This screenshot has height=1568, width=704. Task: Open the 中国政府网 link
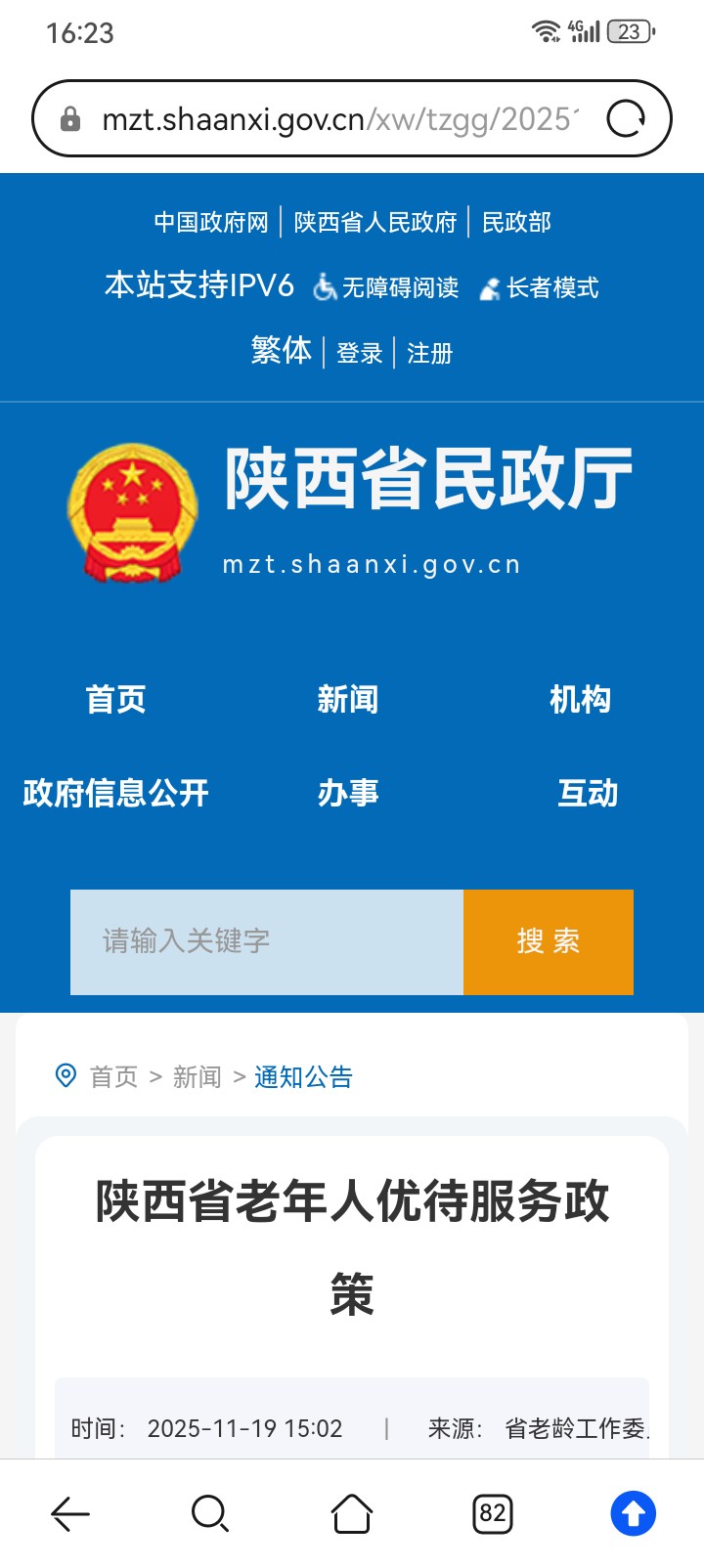pos(211,223)
